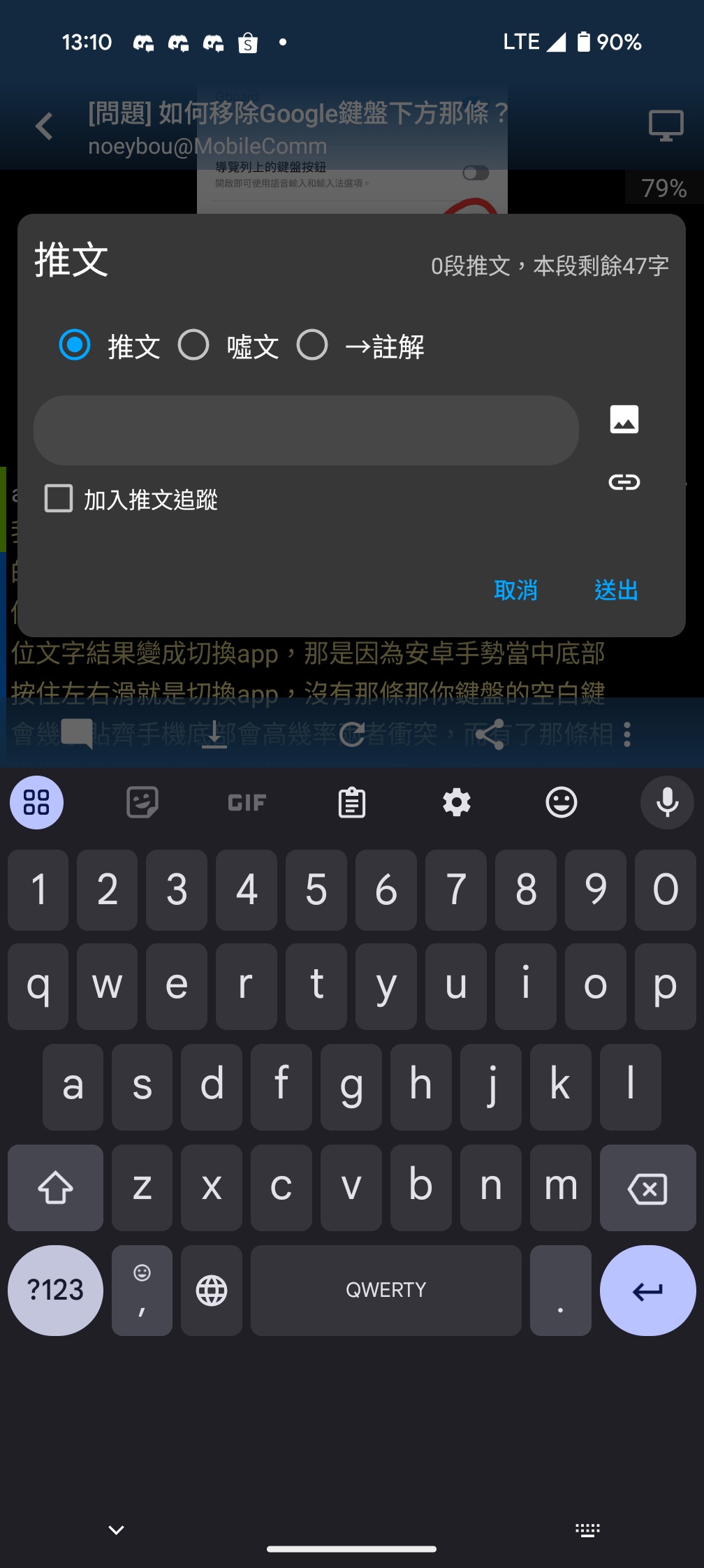The image size is (704, 1568).
Task: Open the keyboard settings gear
Action: point(457,803)
